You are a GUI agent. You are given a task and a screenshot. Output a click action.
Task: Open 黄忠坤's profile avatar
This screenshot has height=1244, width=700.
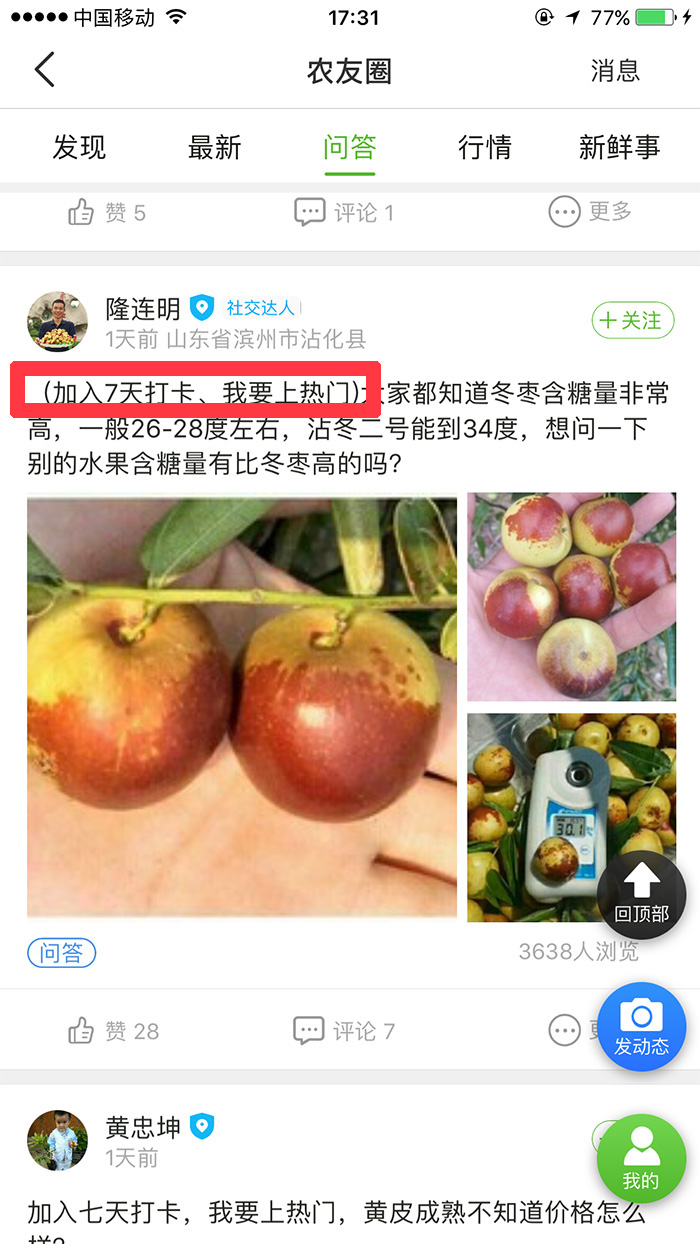[57, 1140]
